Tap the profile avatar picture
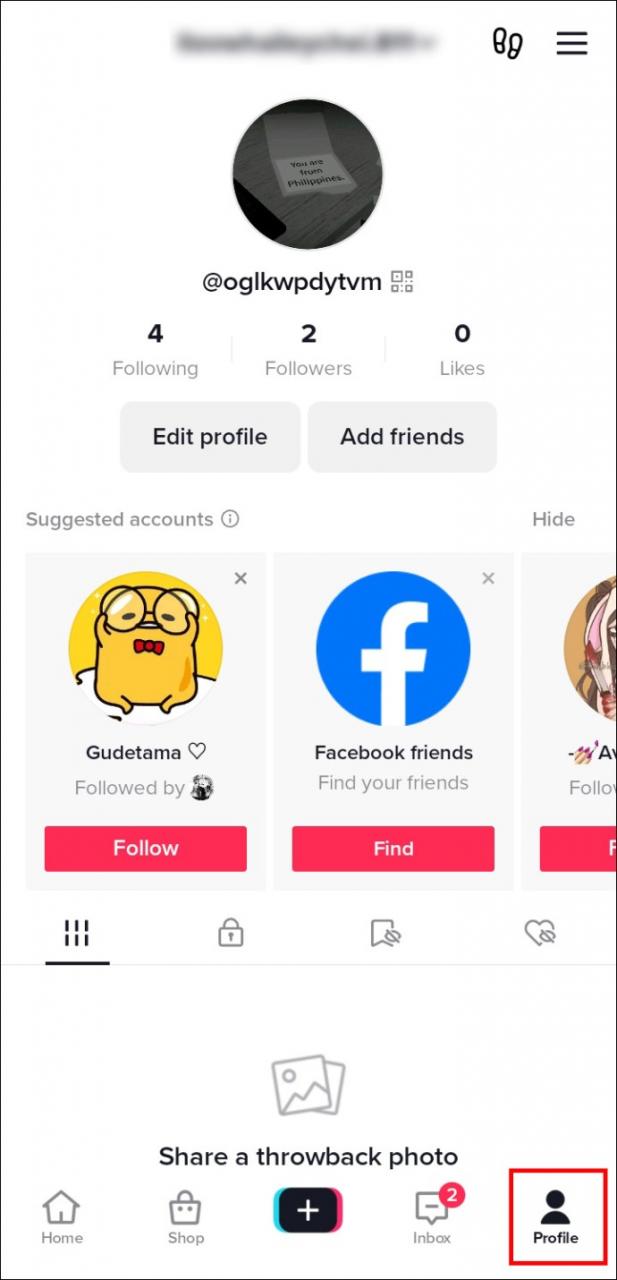 click(308, 174)
